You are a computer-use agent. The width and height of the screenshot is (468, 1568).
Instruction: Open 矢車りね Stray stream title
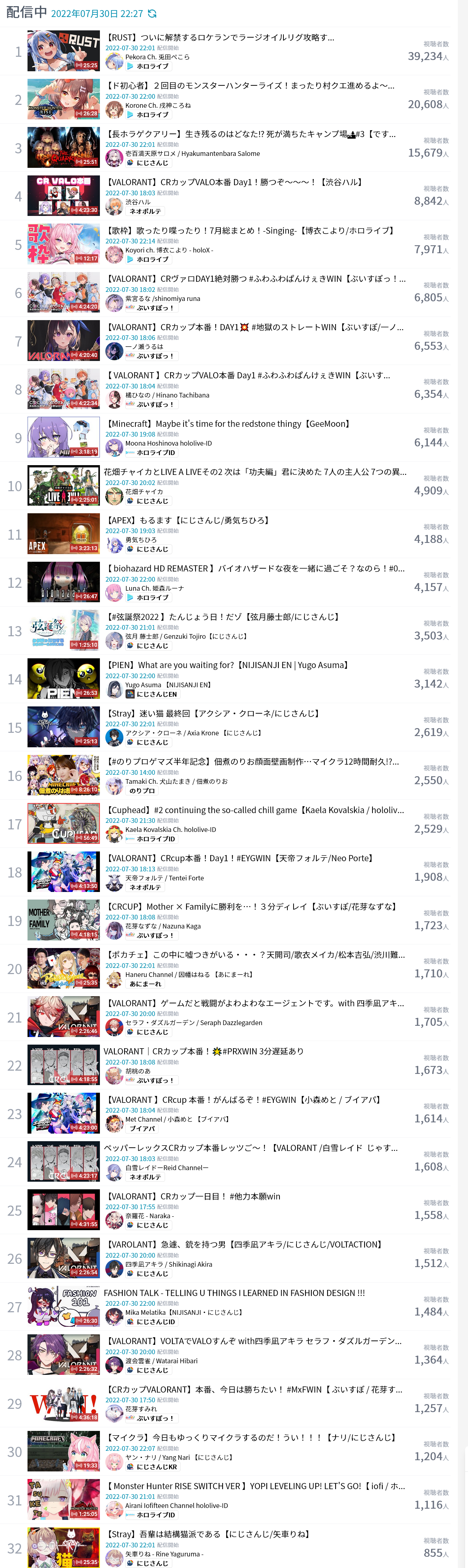point(208,1534)
